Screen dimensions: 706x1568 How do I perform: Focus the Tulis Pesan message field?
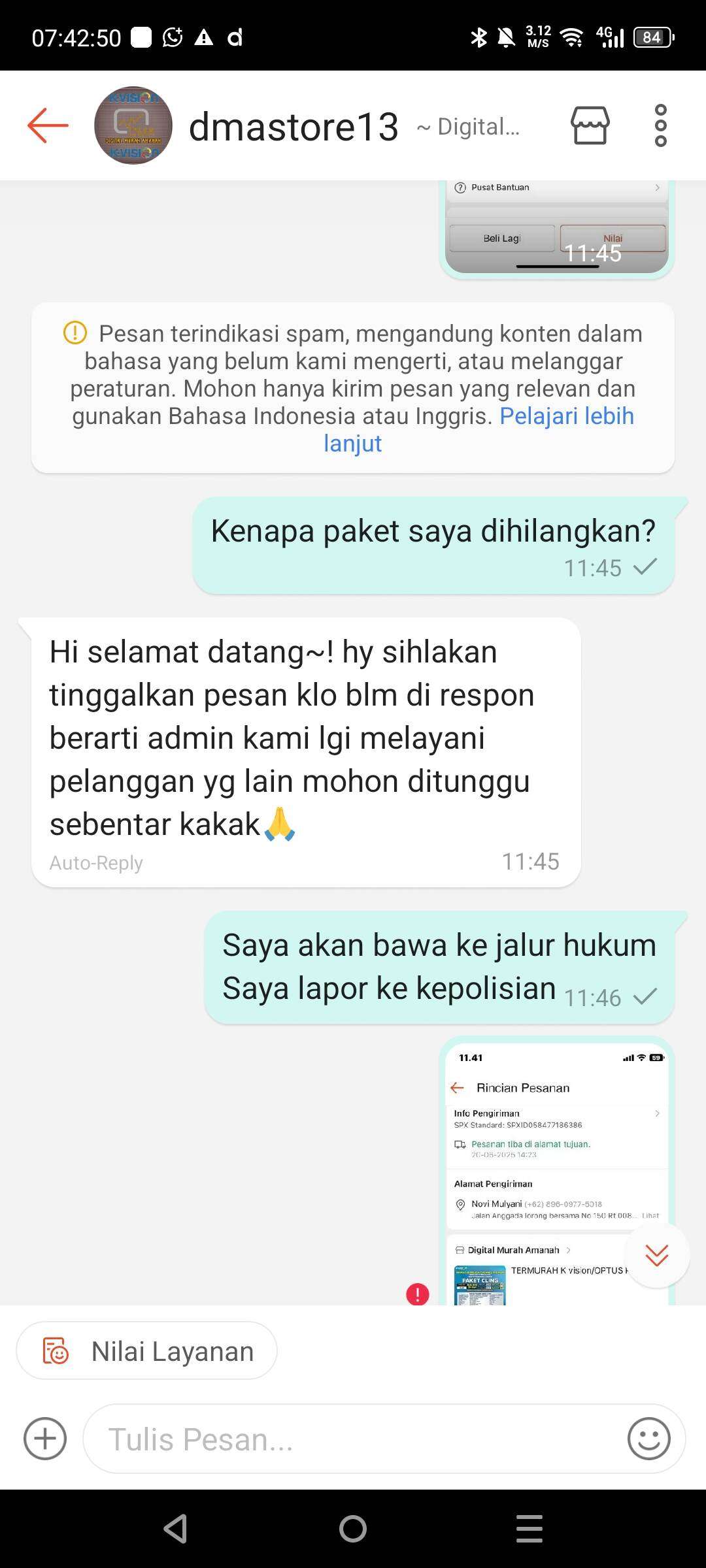(353, 1439)
